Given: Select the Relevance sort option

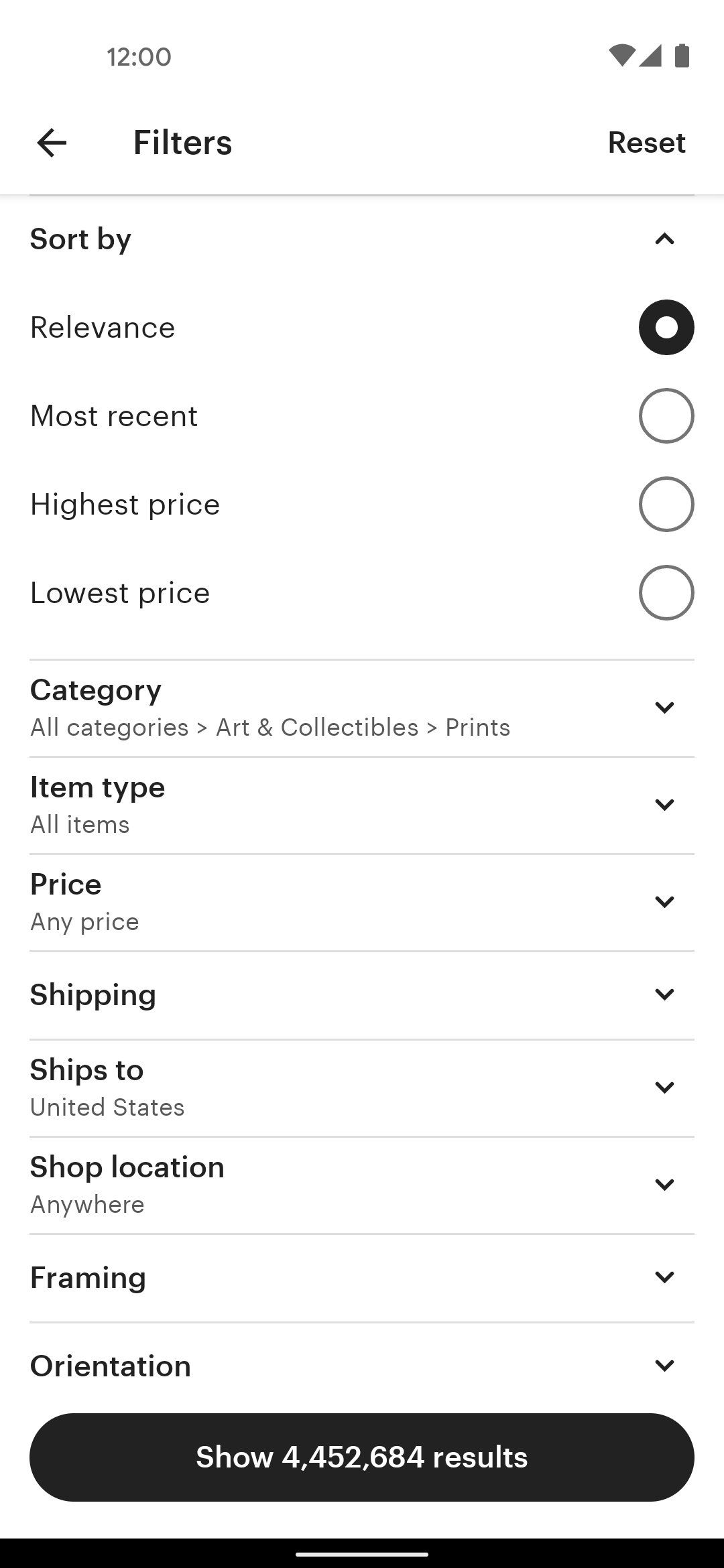Looking at the screenshot, I should 362,328.
